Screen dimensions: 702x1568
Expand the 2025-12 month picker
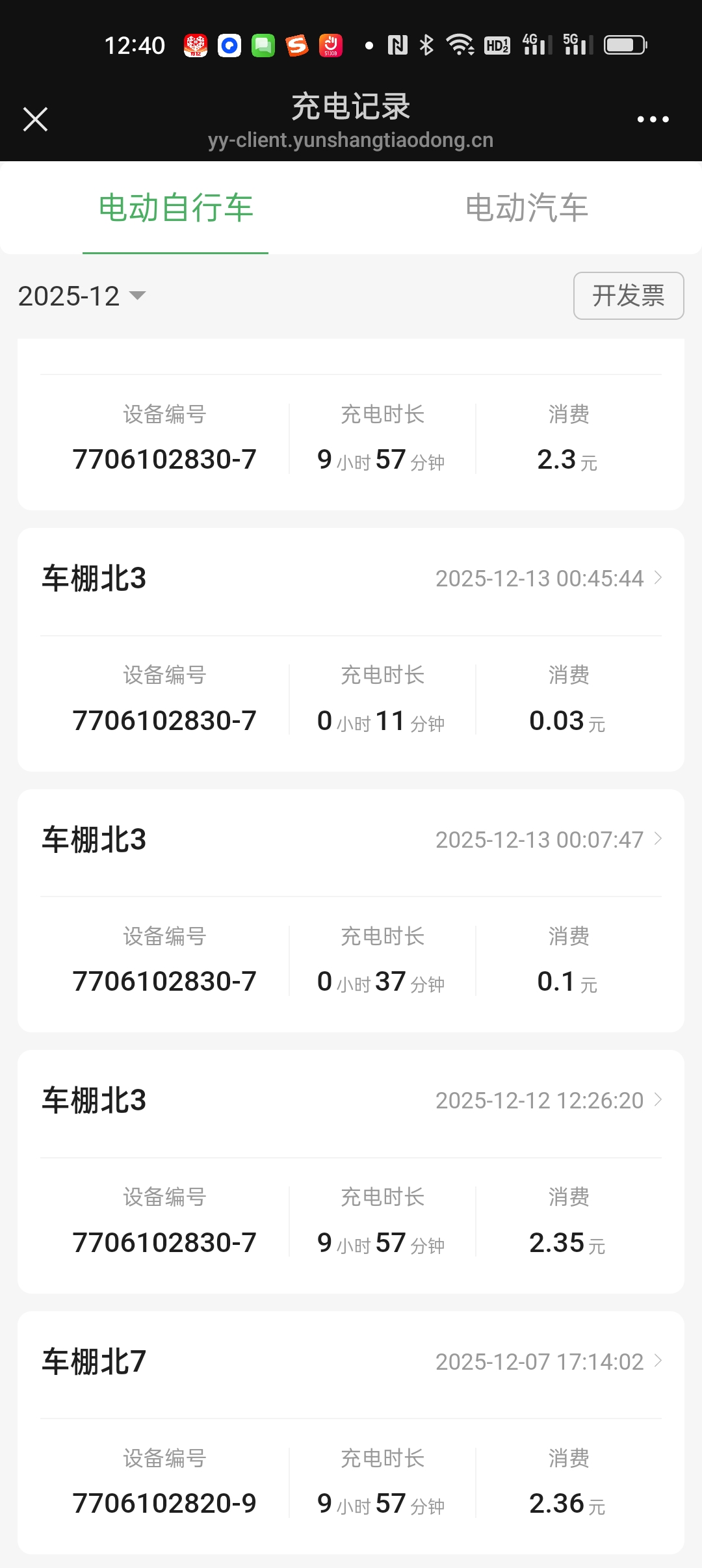coord(82,296)
